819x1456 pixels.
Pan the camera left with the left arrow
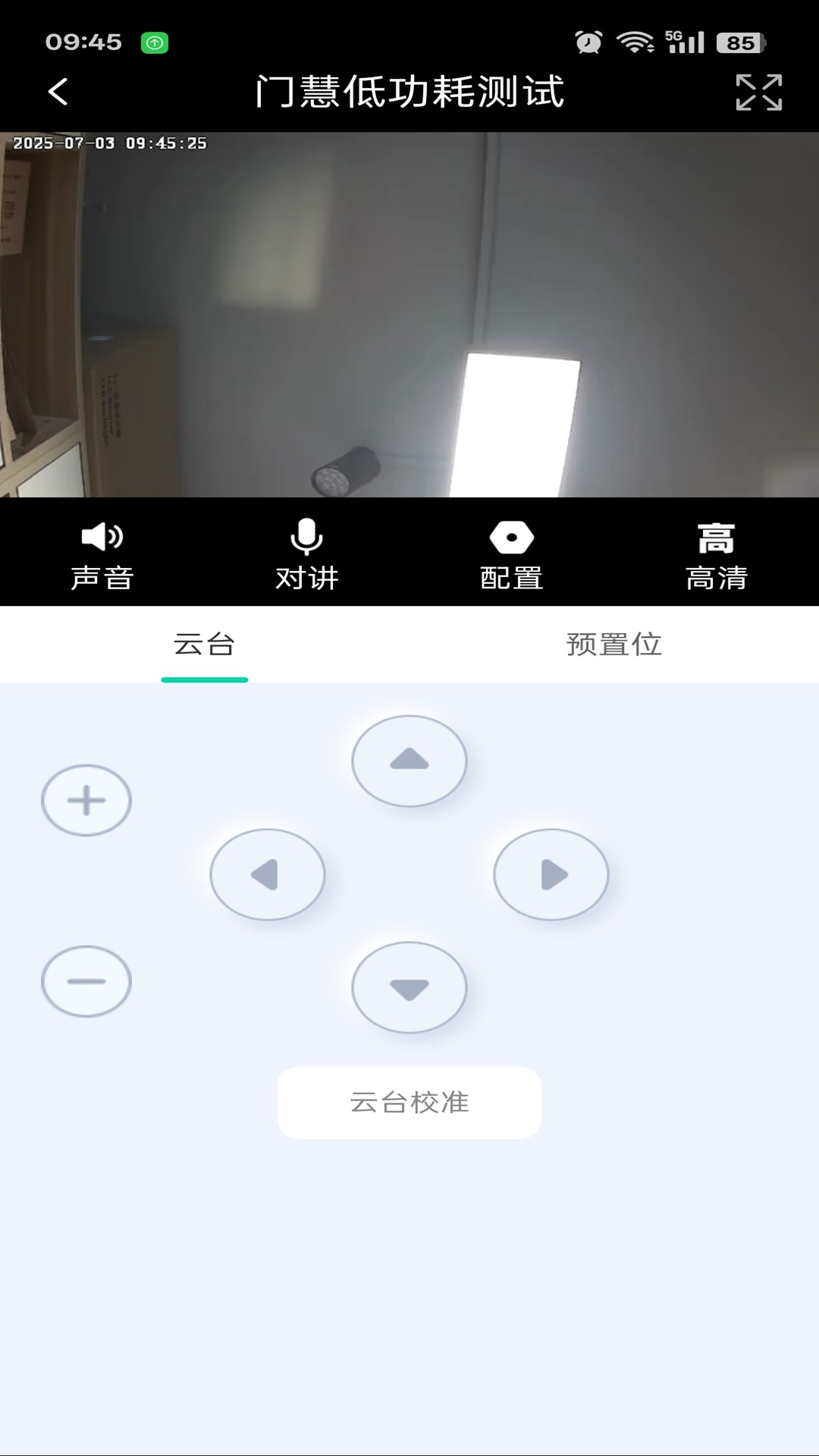coord(268,874)
